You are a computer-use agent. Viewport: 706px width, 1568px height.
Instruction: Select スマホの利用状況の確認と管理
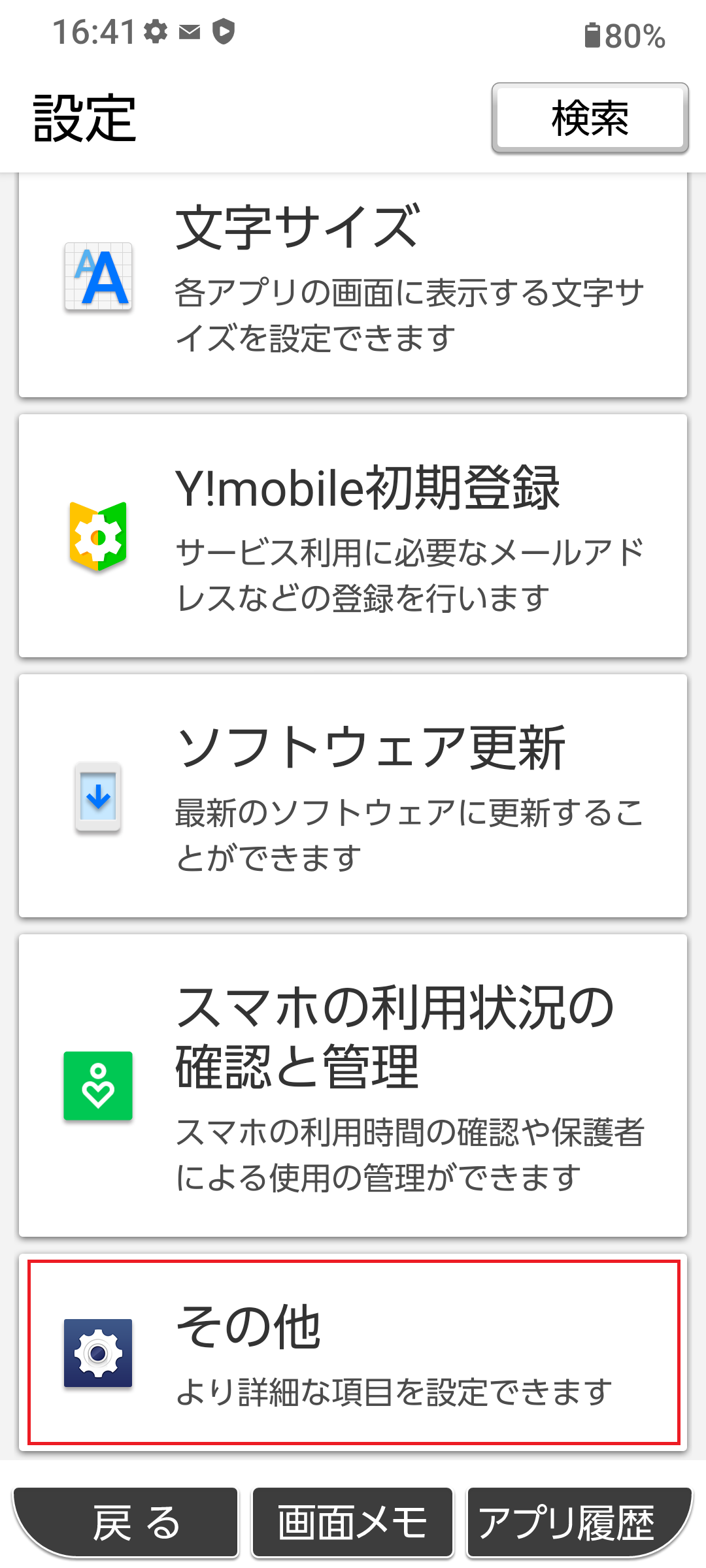(353, 1085)
